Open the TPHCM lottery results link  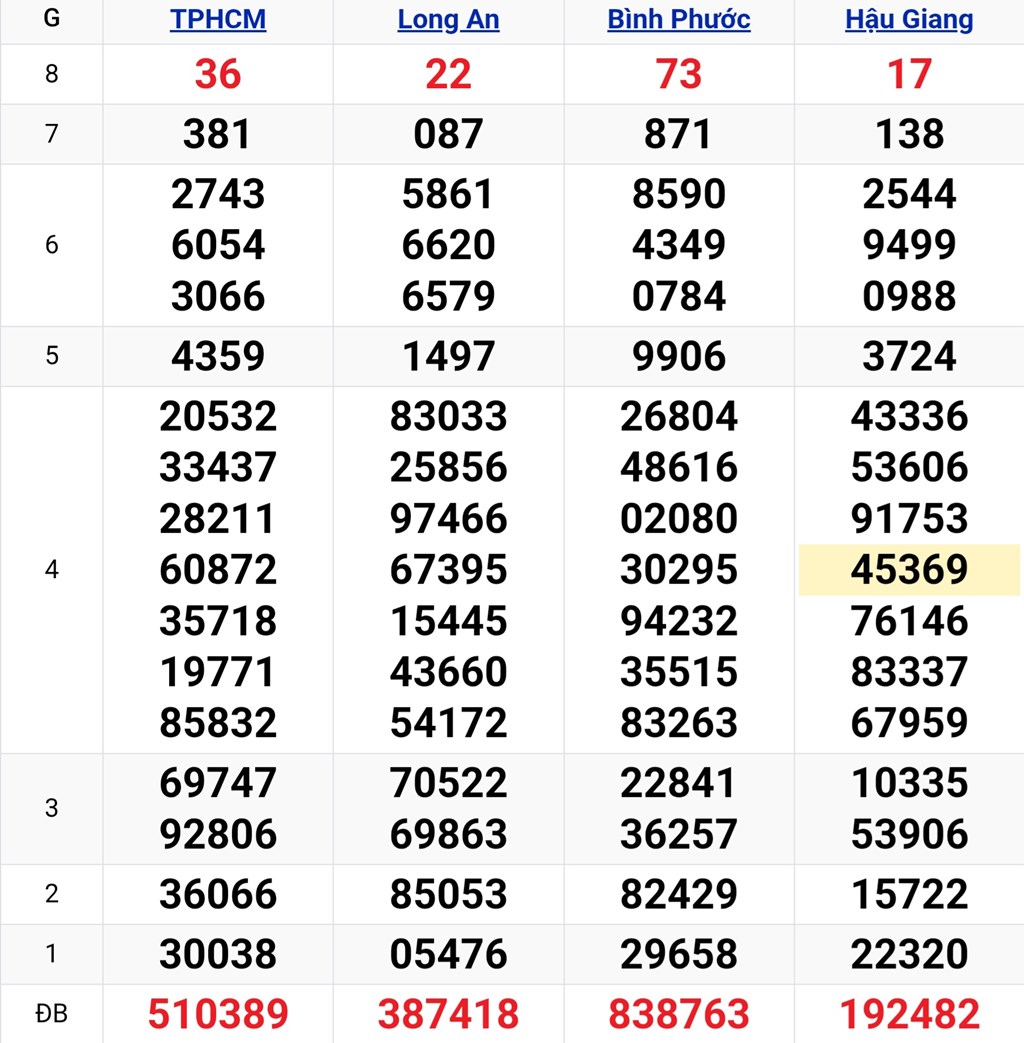[x=218, y=19]
